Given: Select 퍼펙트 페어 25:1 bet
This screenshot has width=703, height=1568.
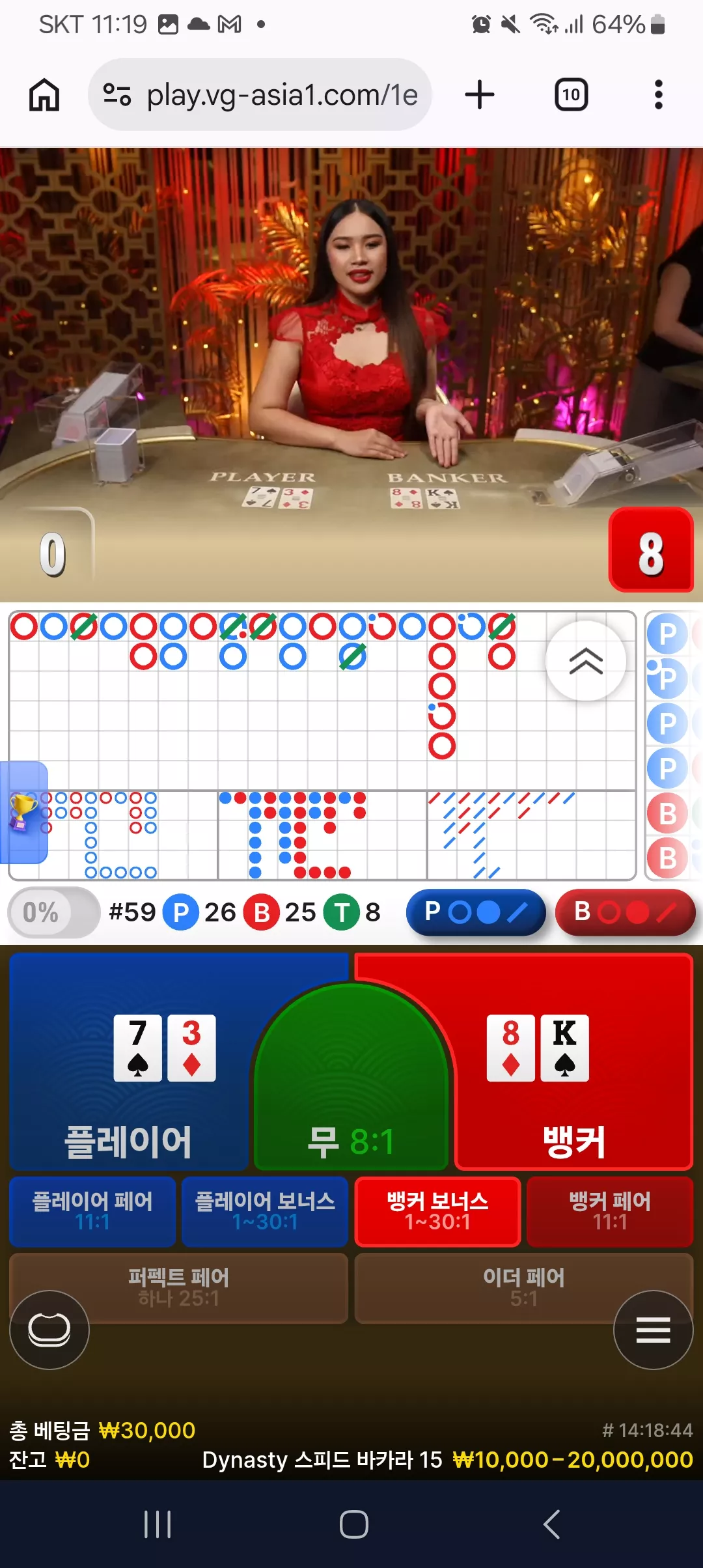Looking at the screenshot, I should pos(178,1288).
